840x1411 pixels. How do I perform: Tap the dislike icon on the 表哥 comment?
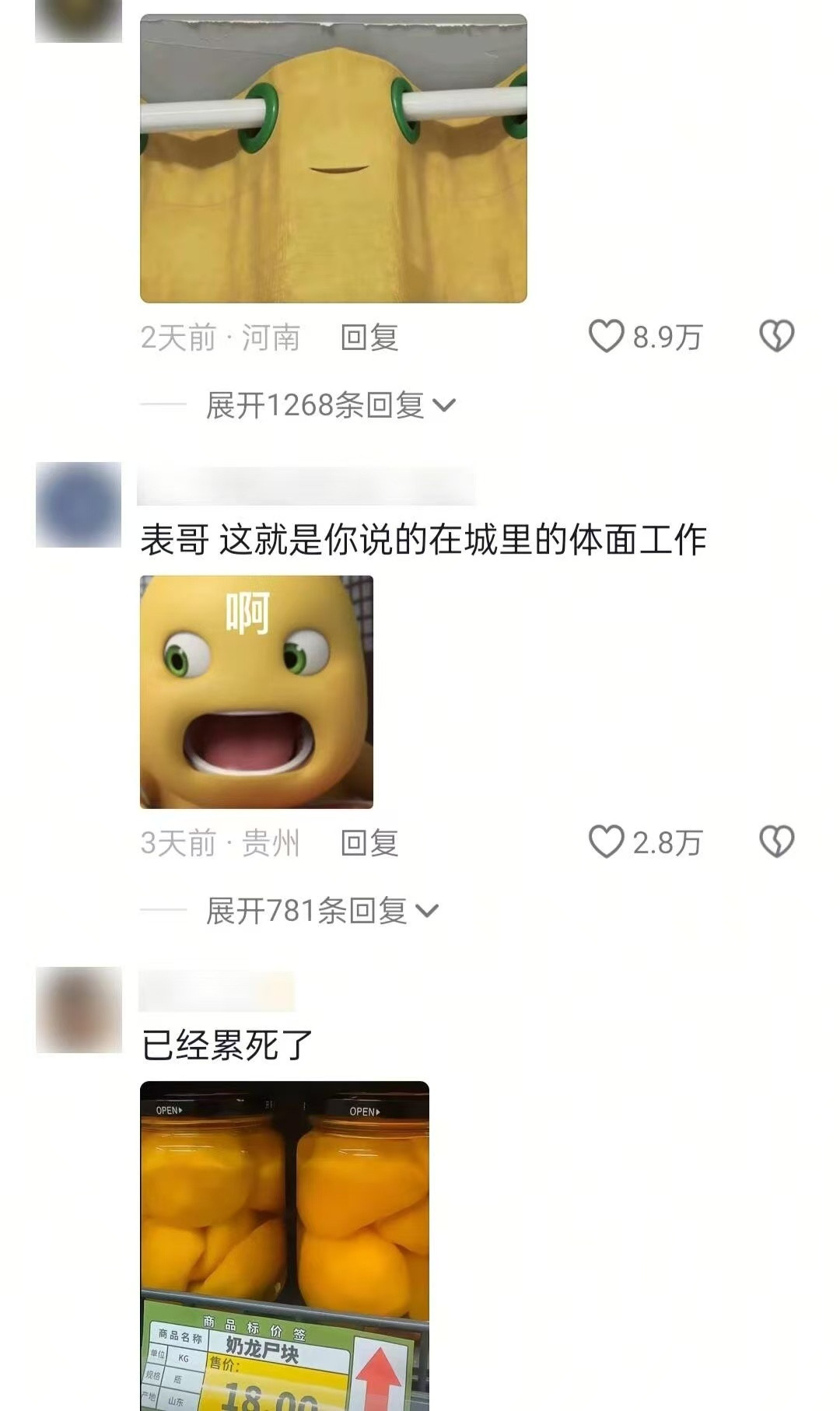point(775,842)
